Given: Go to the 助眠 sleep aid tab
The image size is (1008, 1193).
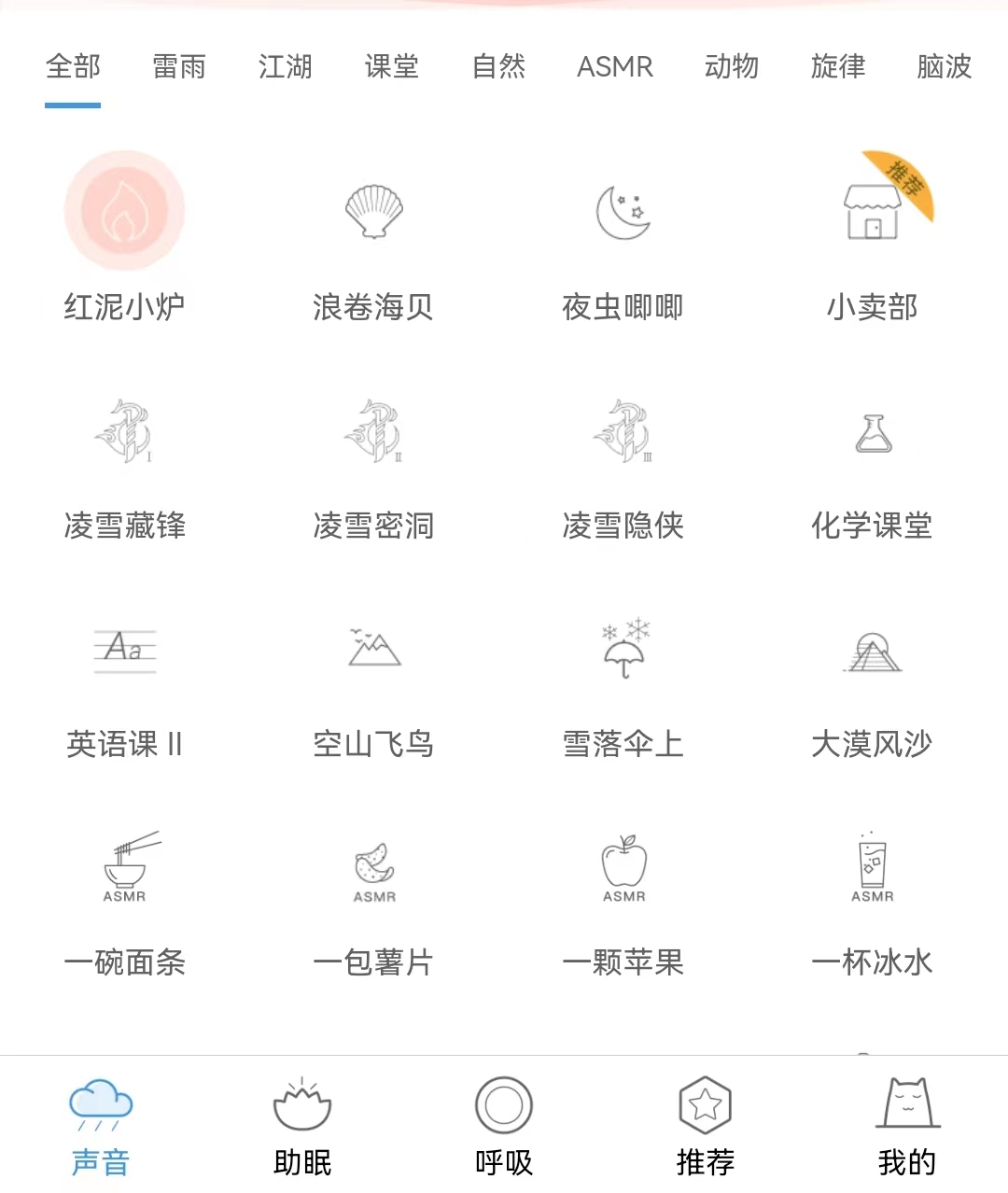Looking at the screenshot, I should click(302, 1125).
